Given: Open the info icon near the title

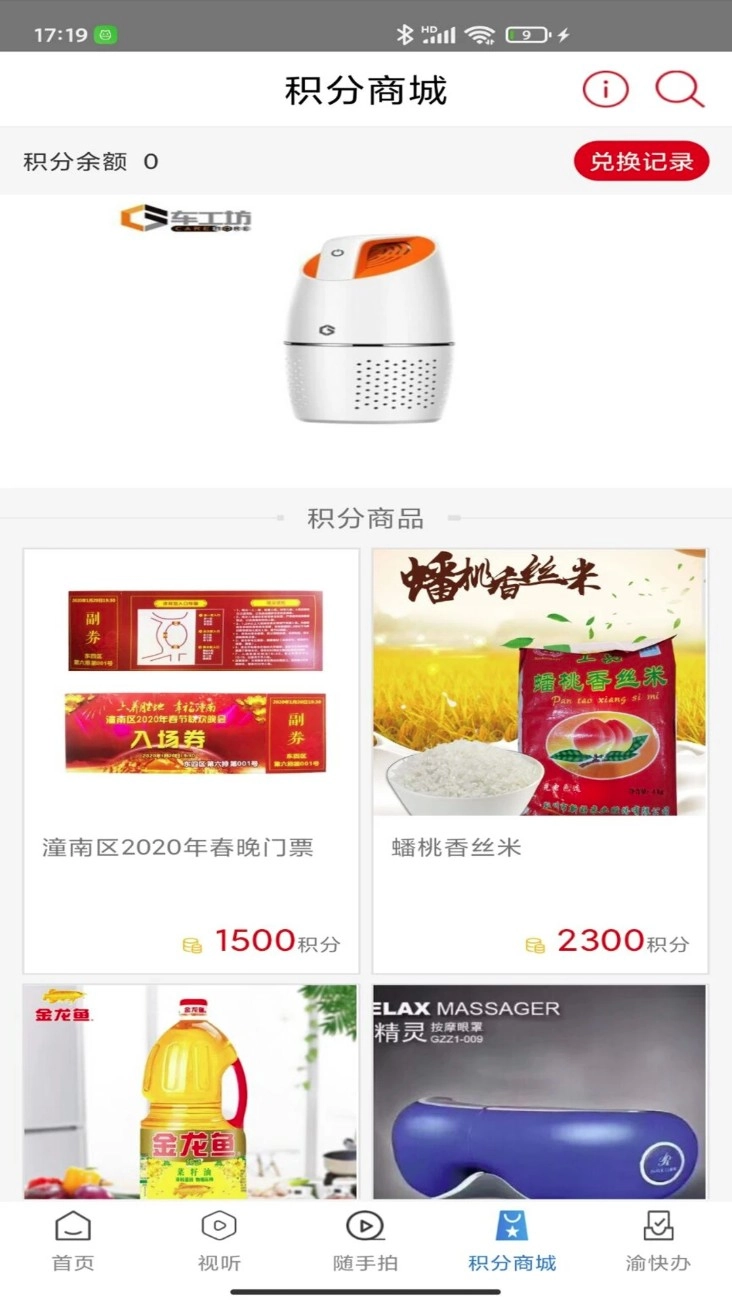Looking at the screenshot, I should tap(604, 89).
